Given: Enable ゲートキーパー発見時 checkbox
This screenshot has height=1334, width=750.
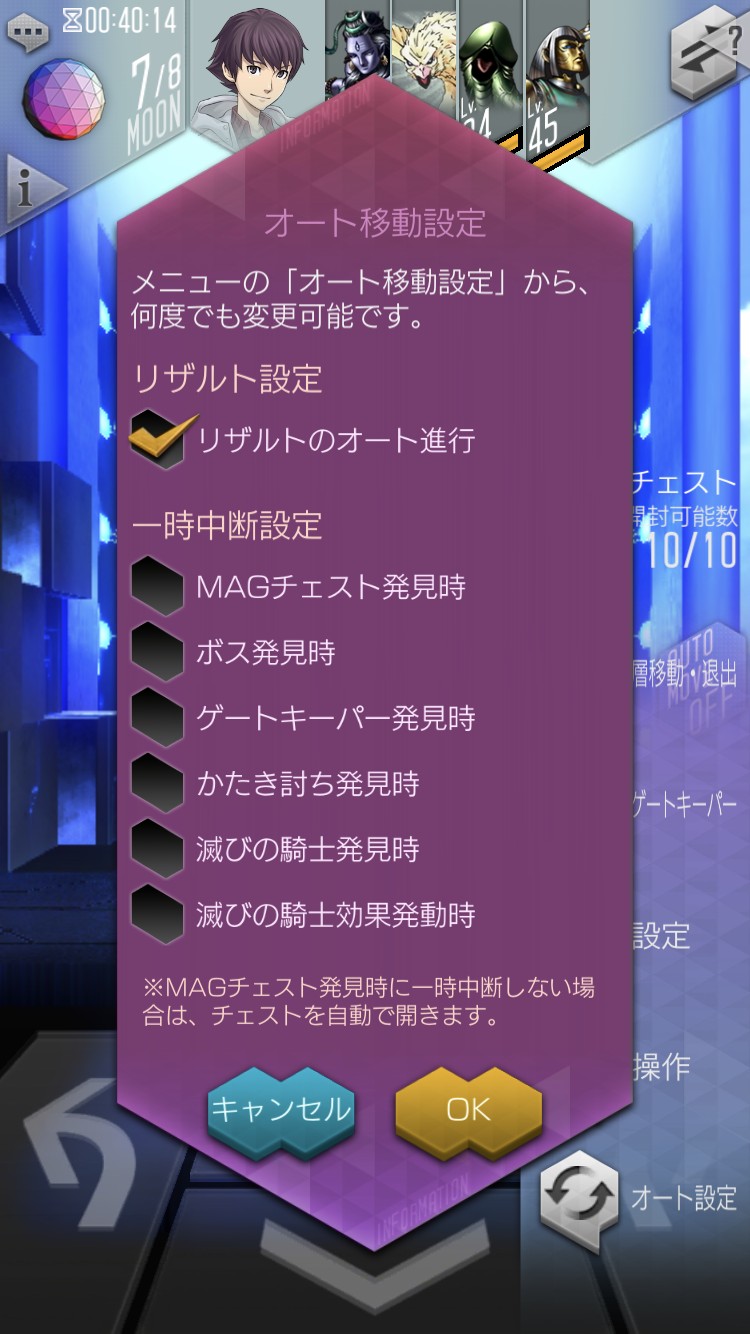Looking at the screenshot, I should [158, 718].
